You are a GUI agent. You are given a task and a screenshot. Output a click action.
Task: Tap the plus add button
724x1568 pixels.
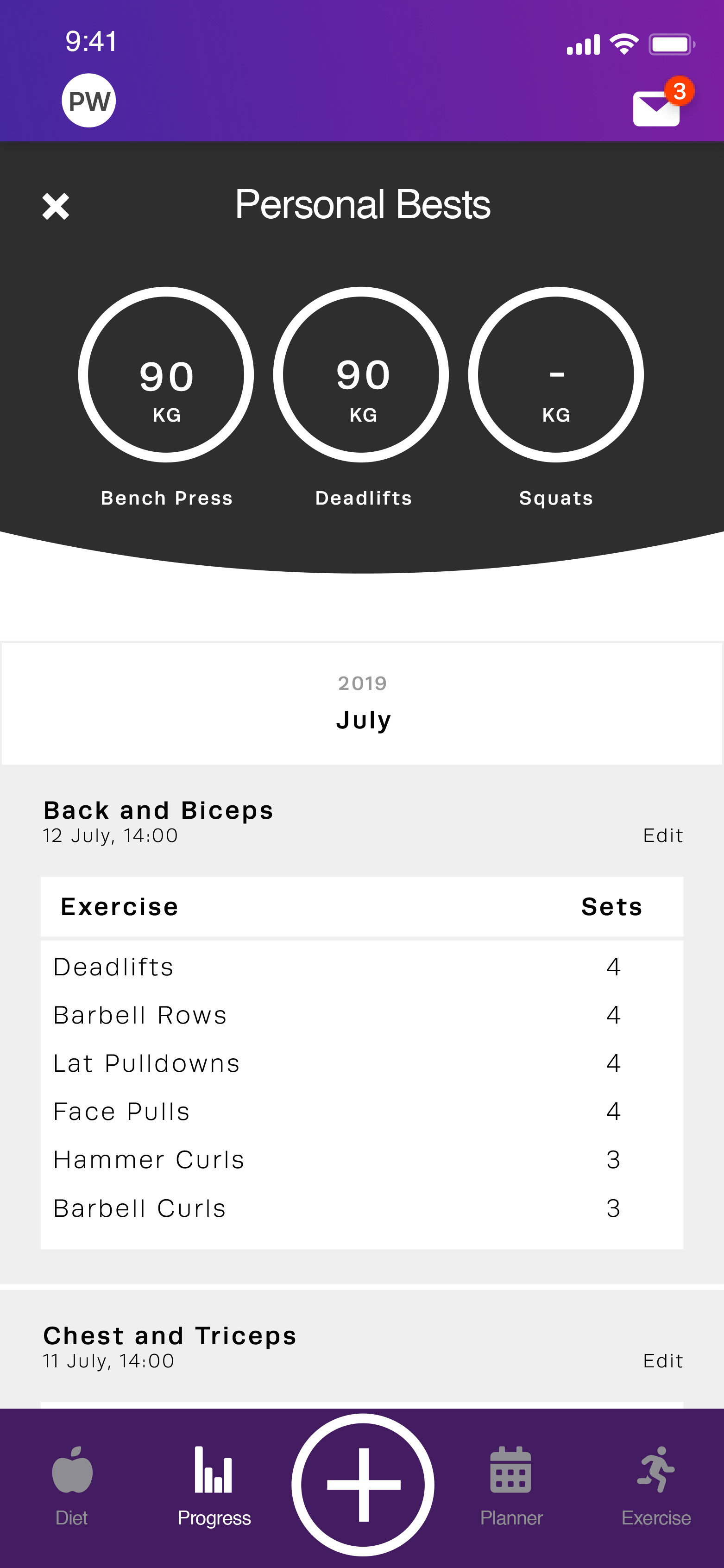tap(363, 1485)
